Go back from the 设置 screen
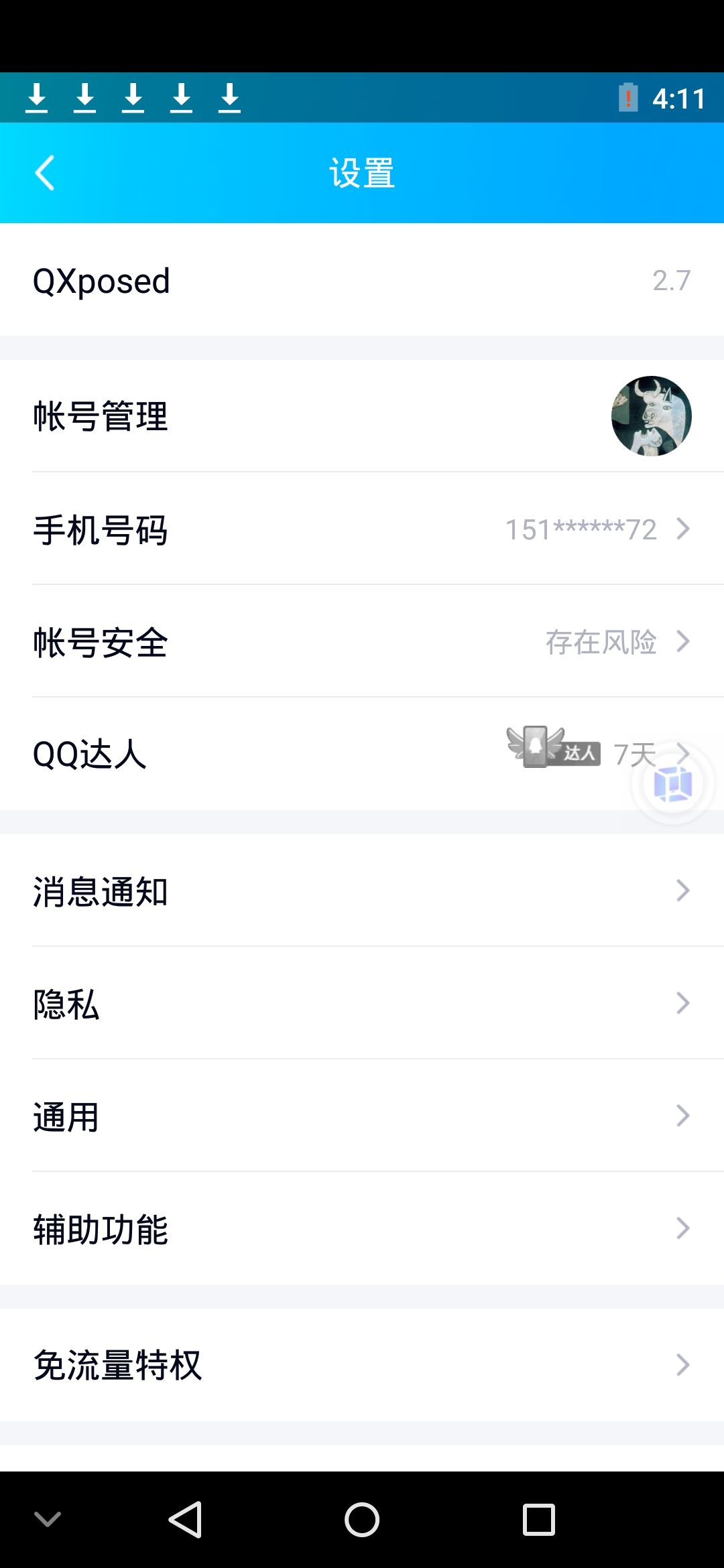Screen dimensions: 724x1568 (x=45, y=174)
